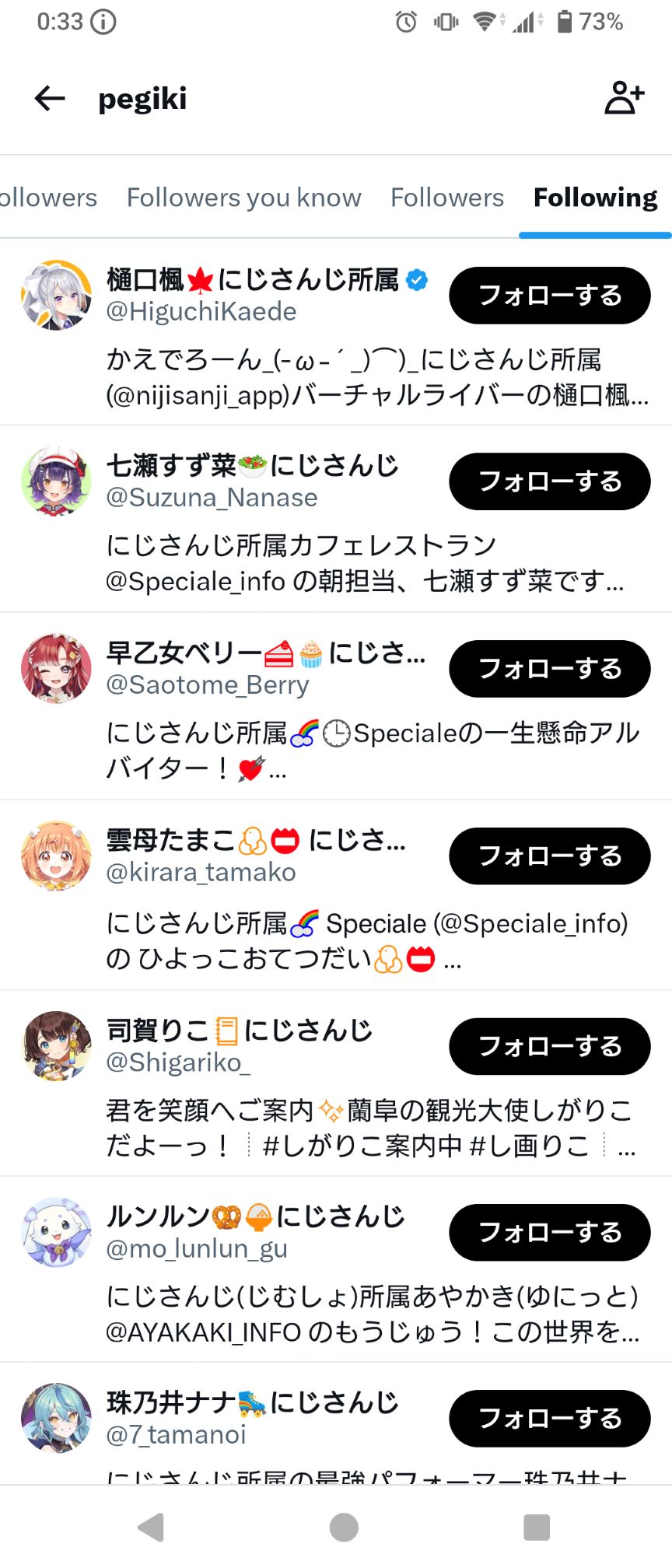Screen dimensions: 672x1568
Task: Follow @mo_lunlun_gu account
Action: point(549,1233)
